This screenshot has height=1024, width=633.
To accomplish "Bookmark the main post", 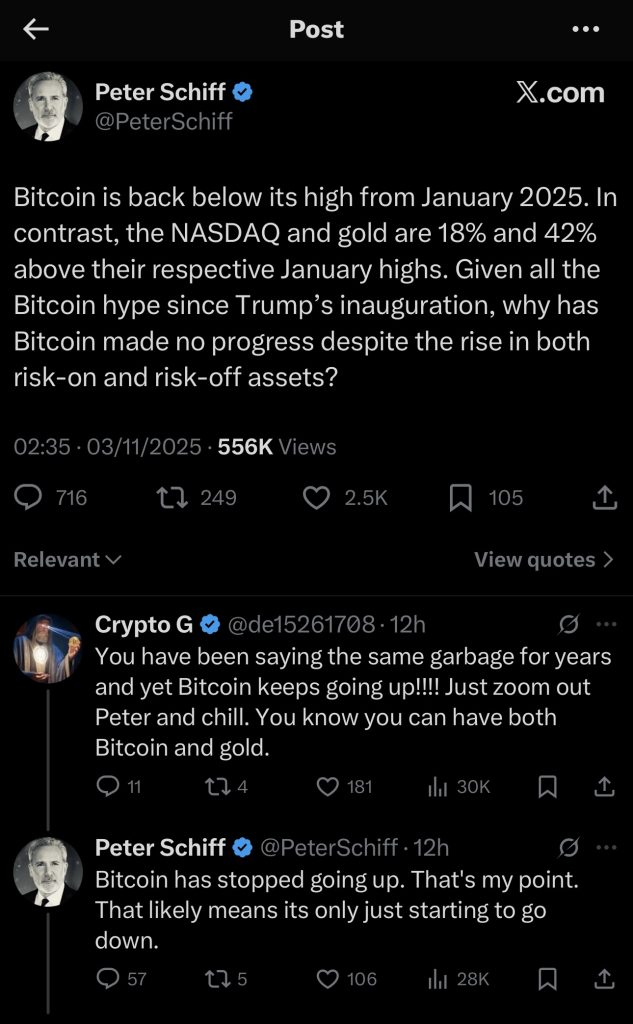I will [x=460, y=497].
